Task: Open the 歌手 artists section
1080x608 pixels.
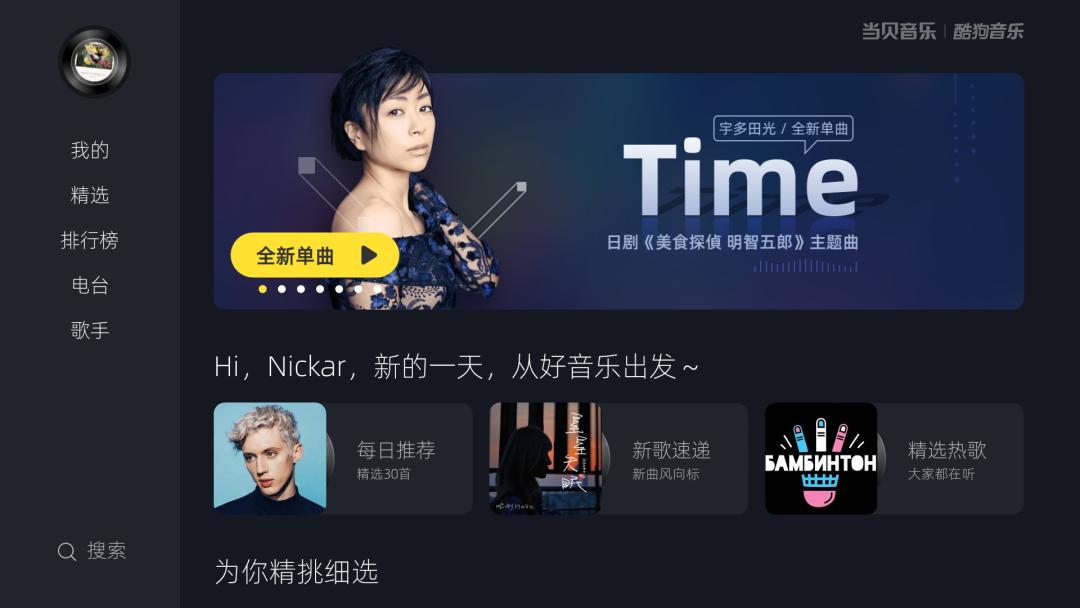Action: [90, 331]
